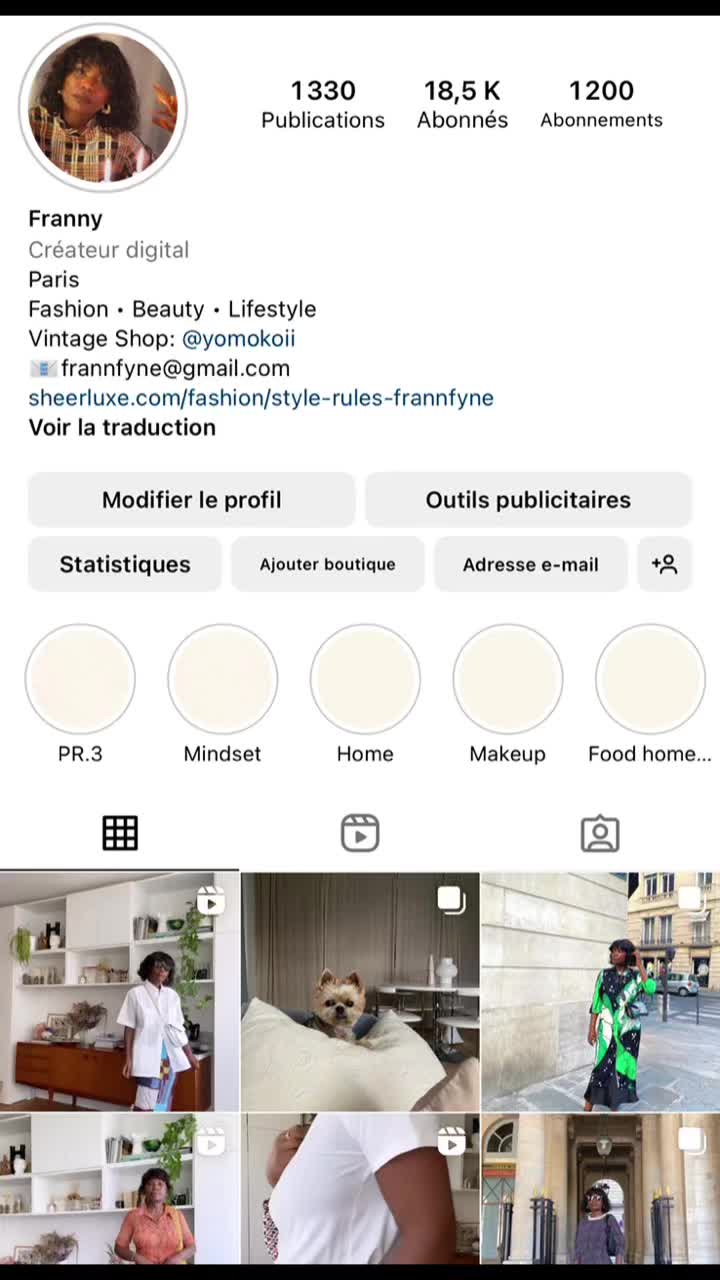Open the PR.3 story highlight

coord(80,679)
